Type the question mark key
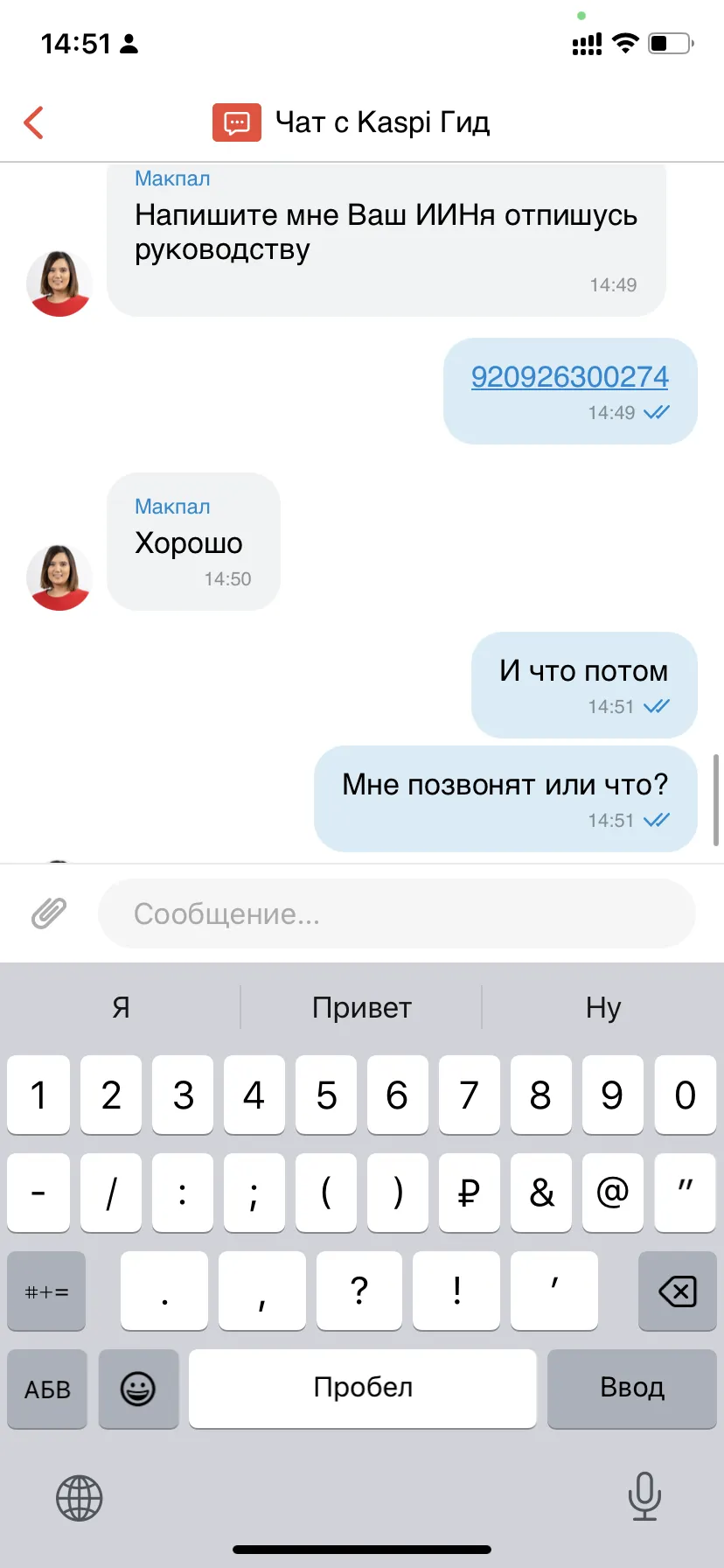The width and height of the screenshot is (724, 1568). (359, 1291)
